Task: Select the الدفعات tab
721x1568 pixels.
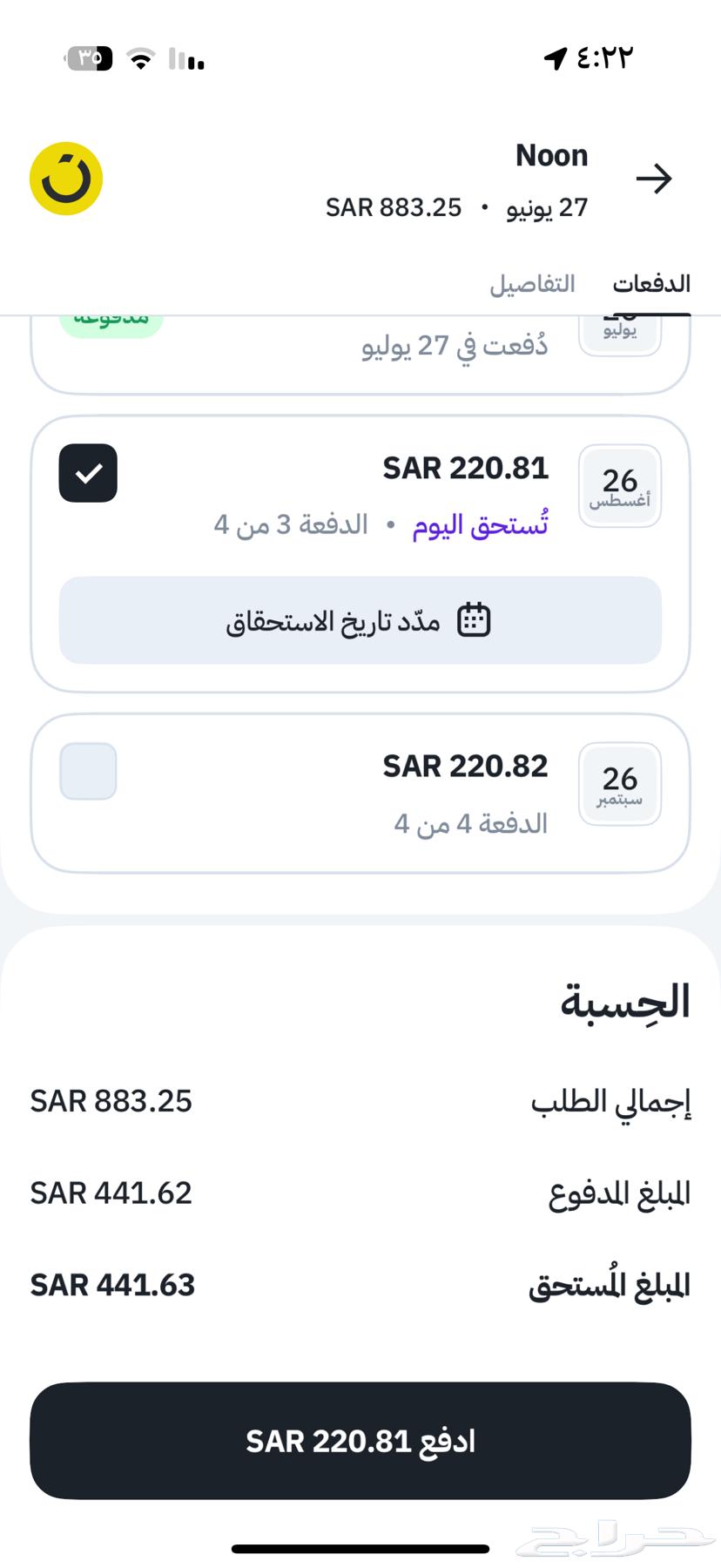Action: [652, 282]
